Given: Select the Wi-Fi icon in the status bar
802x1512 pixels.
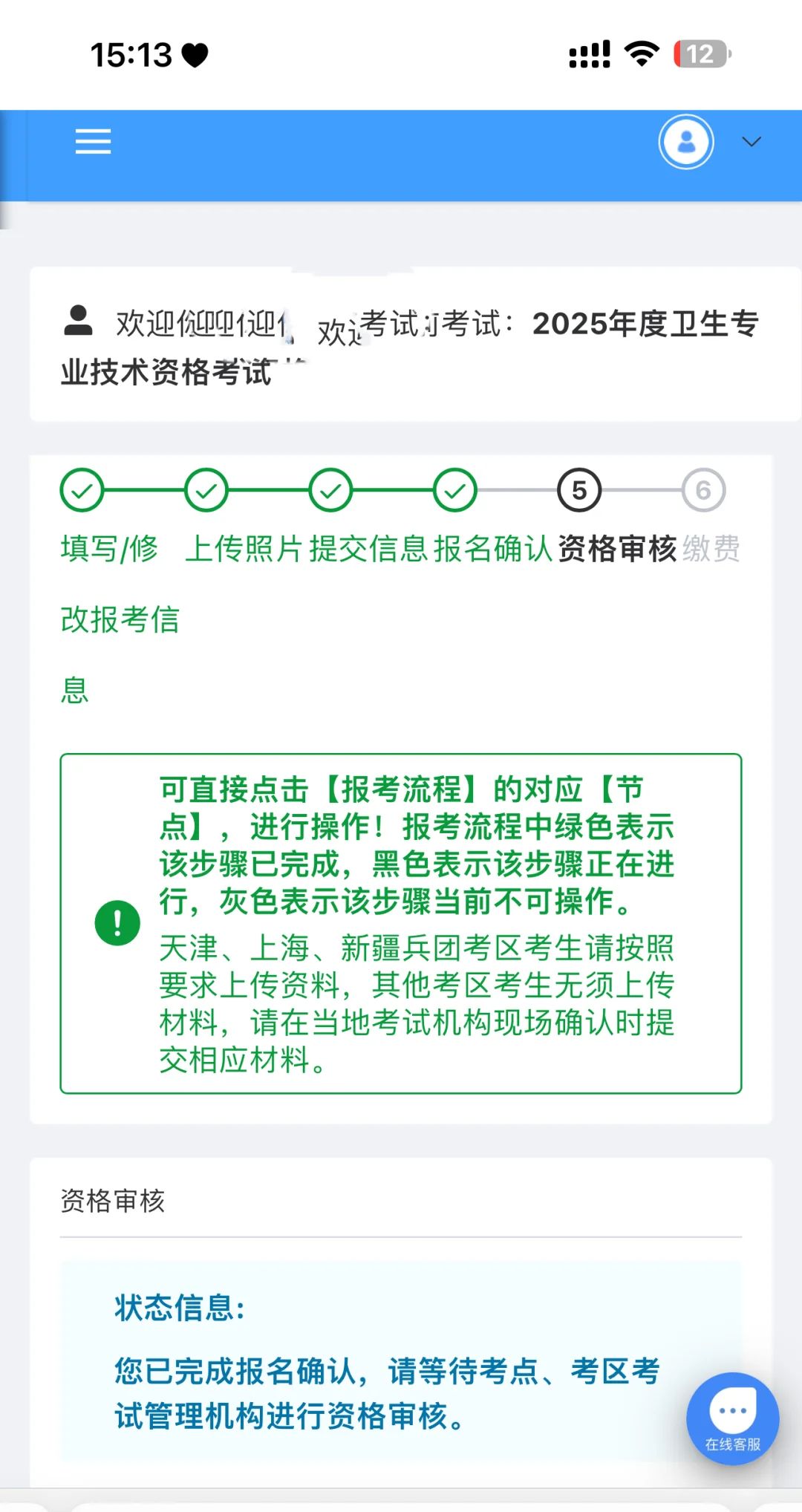Looking at the screenshot, I should click(x=640, y=52).
